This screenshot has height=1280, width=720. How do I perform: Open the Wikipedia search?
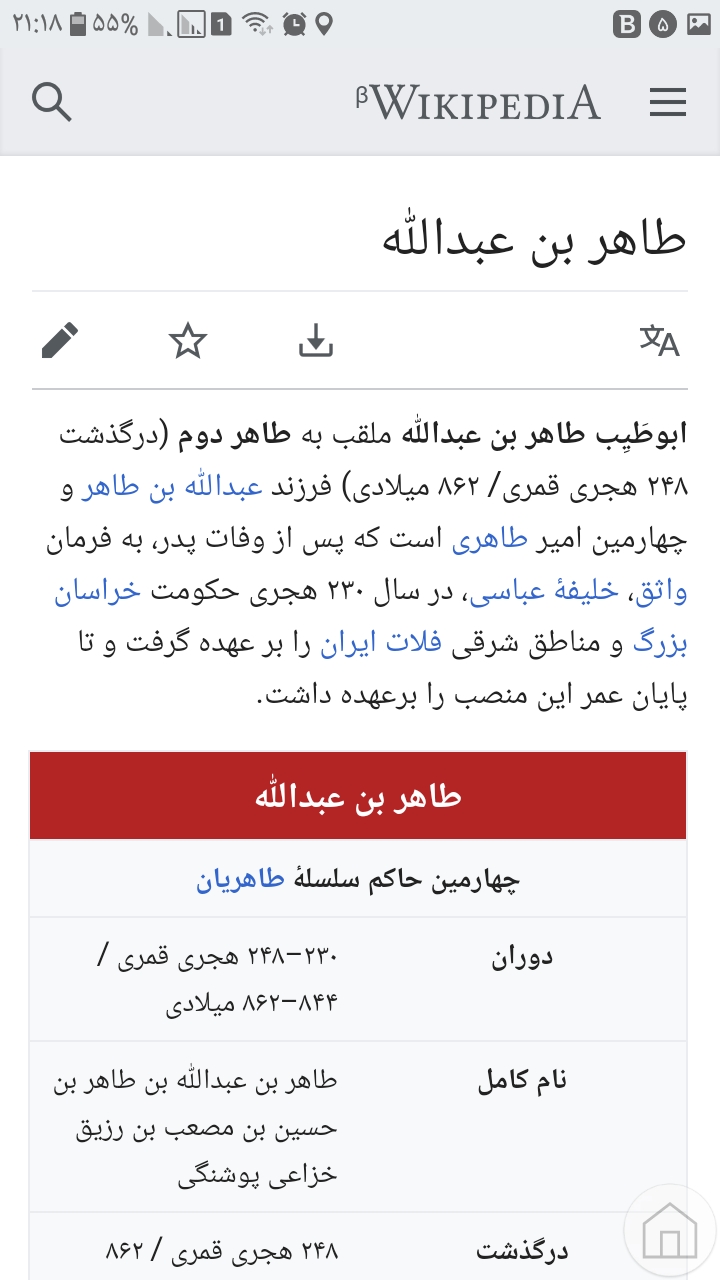(51, 101)
